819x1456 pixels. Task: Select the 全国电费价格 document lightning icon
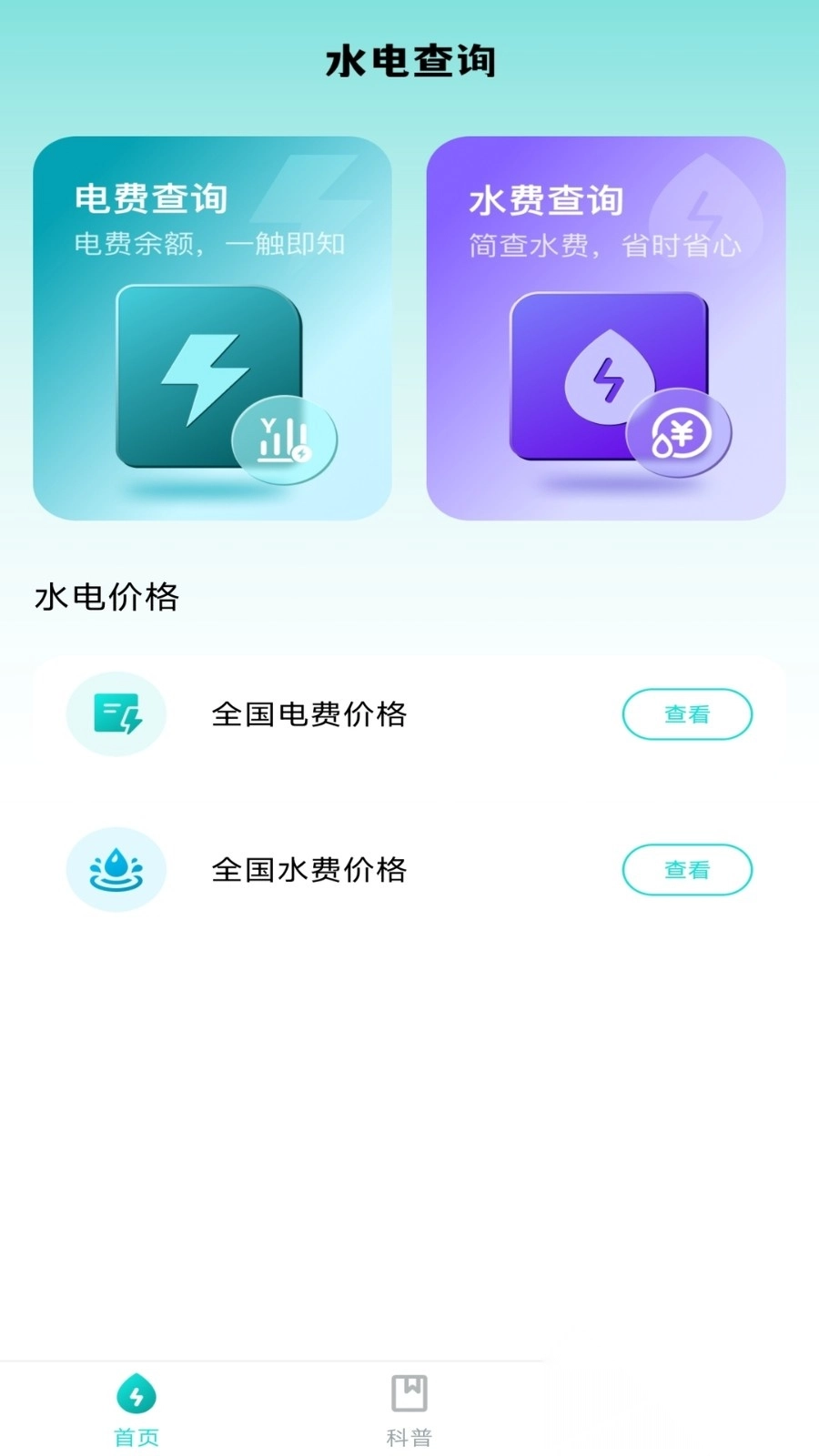point(116,715)
